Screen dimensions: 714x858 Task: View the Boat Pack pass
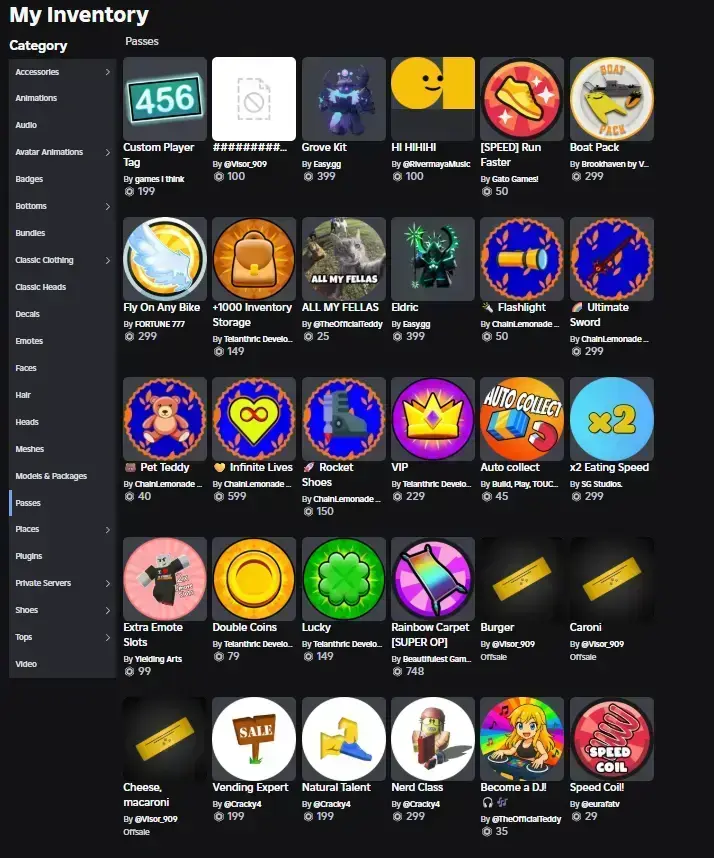(x=612, y=99)
